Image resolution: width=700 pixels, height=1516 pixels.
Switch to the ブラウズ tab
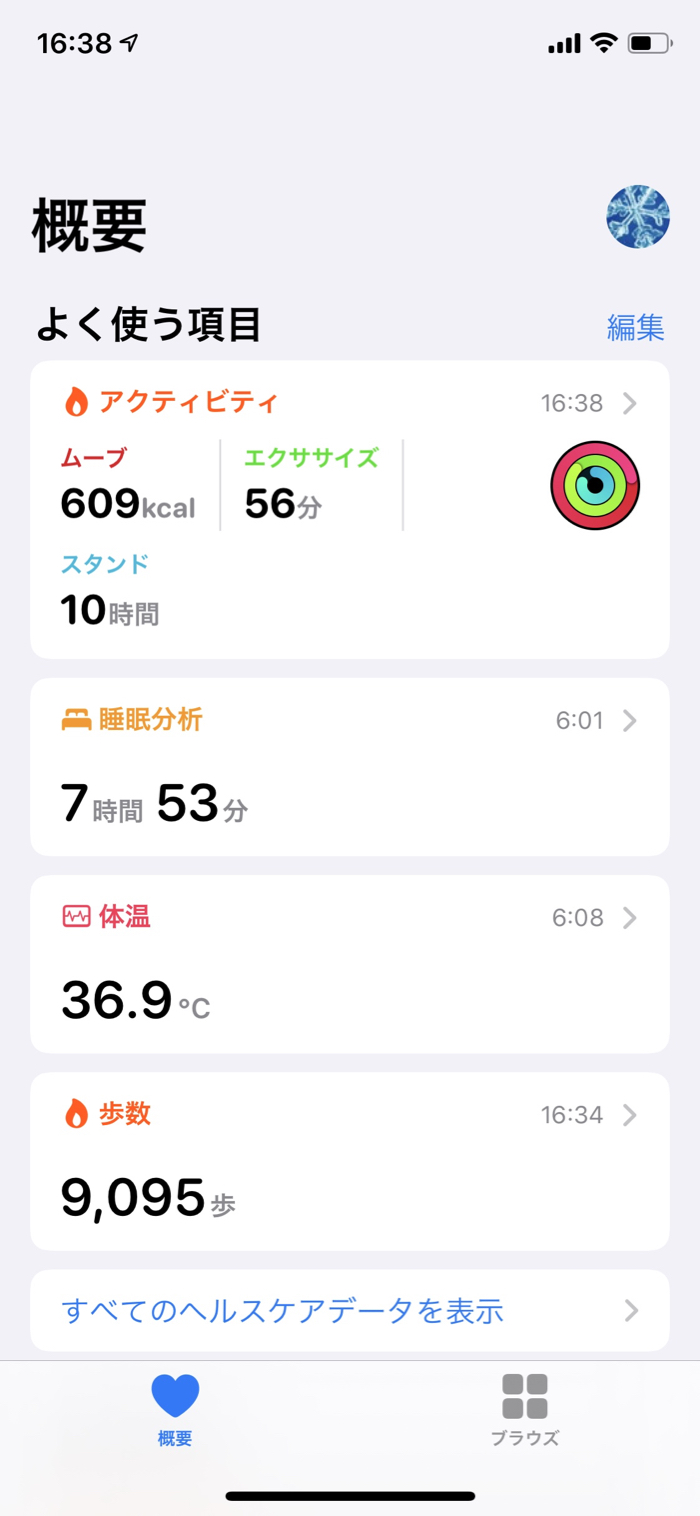(524, 1410)
